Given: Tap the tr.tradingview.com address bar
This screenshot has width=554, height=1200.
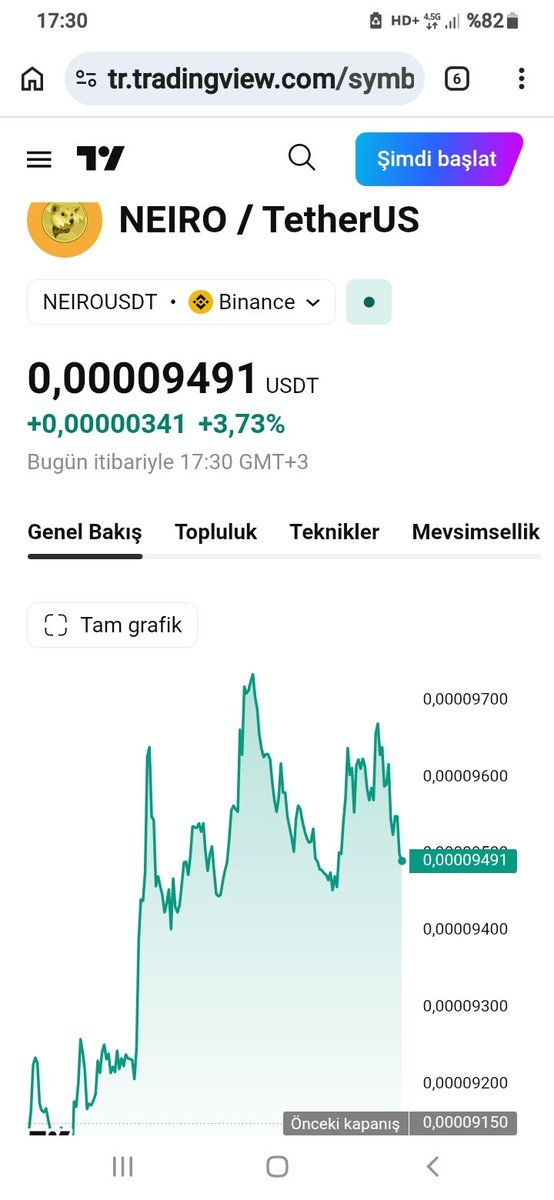Looking at the screenshot, I should tap(245, 79).
